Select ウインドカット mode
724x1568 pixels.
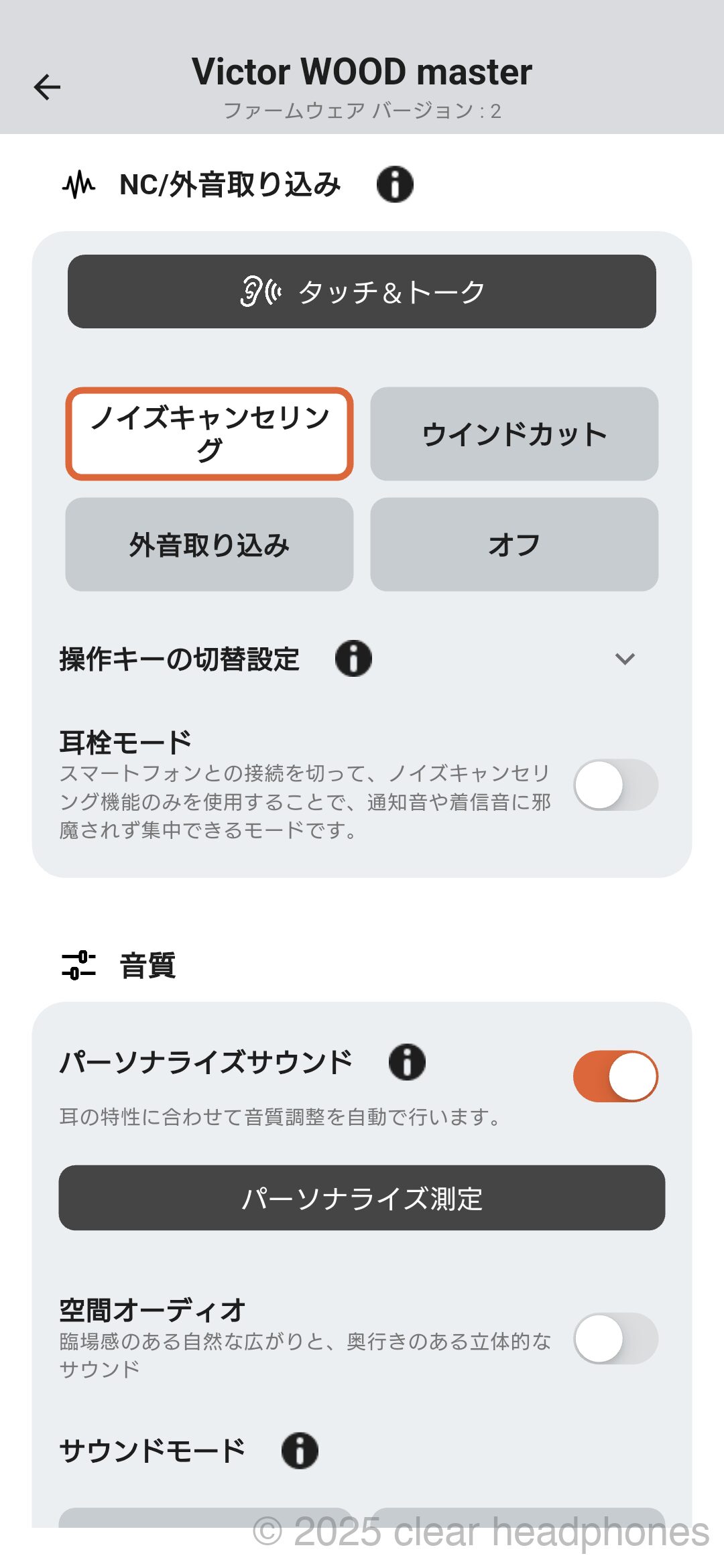click(514, 434)
